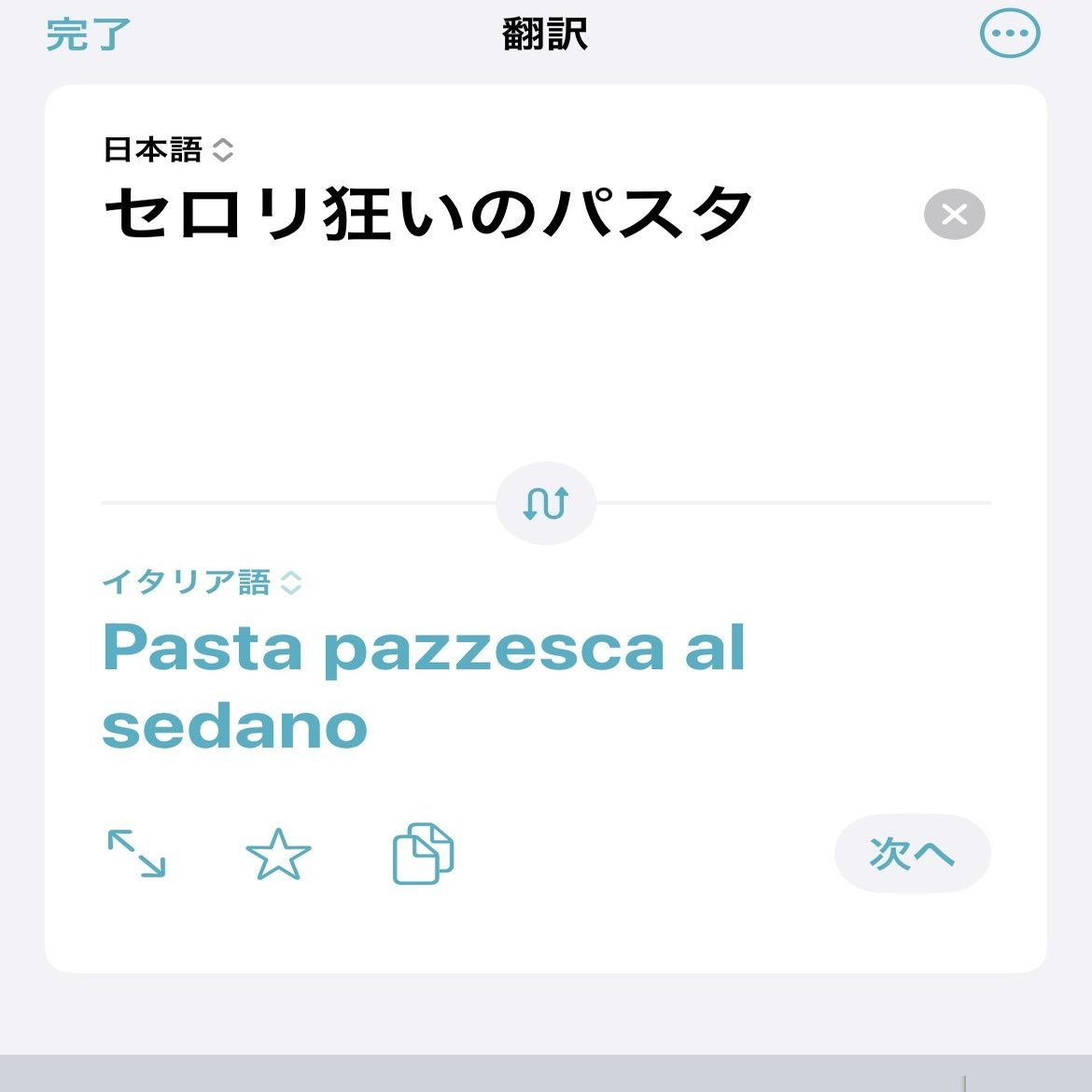Change the source language 日本語
The width and height of the screenshot is (1092, 1092).
click(x=168, y=149)
